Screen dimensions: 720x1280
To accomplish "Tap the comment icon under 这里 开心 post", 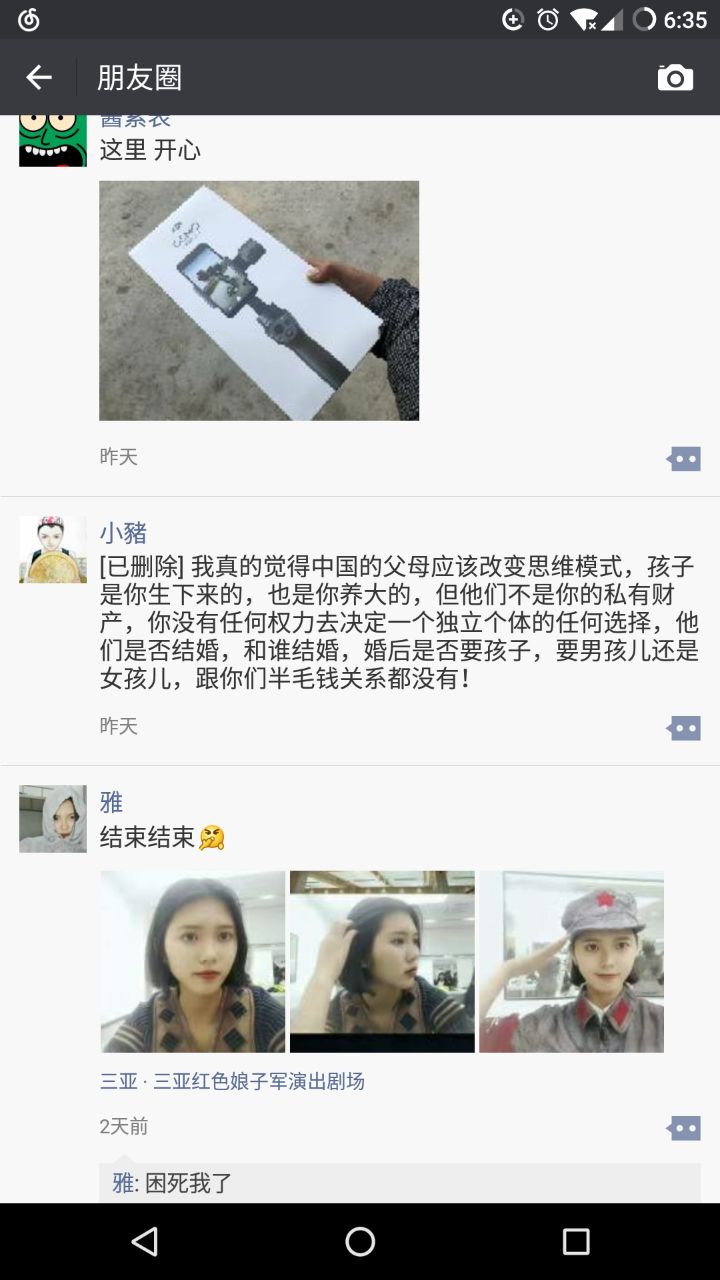I will coord(684,459).
